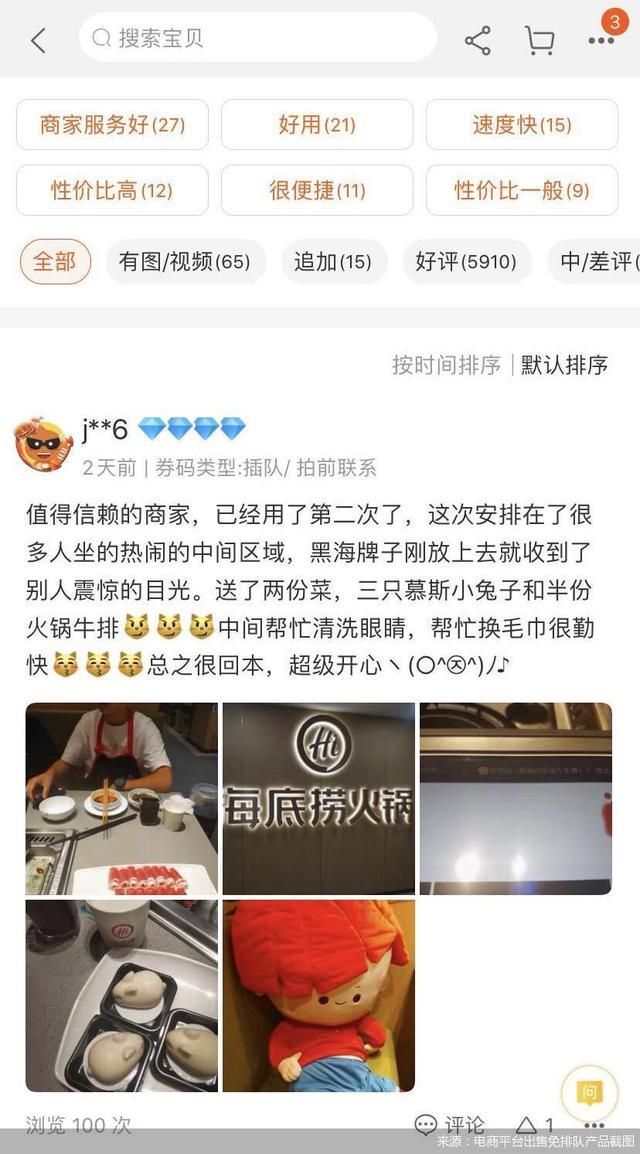
Task: Open the overflow menu with badge
Action: [x=602, y=38]
